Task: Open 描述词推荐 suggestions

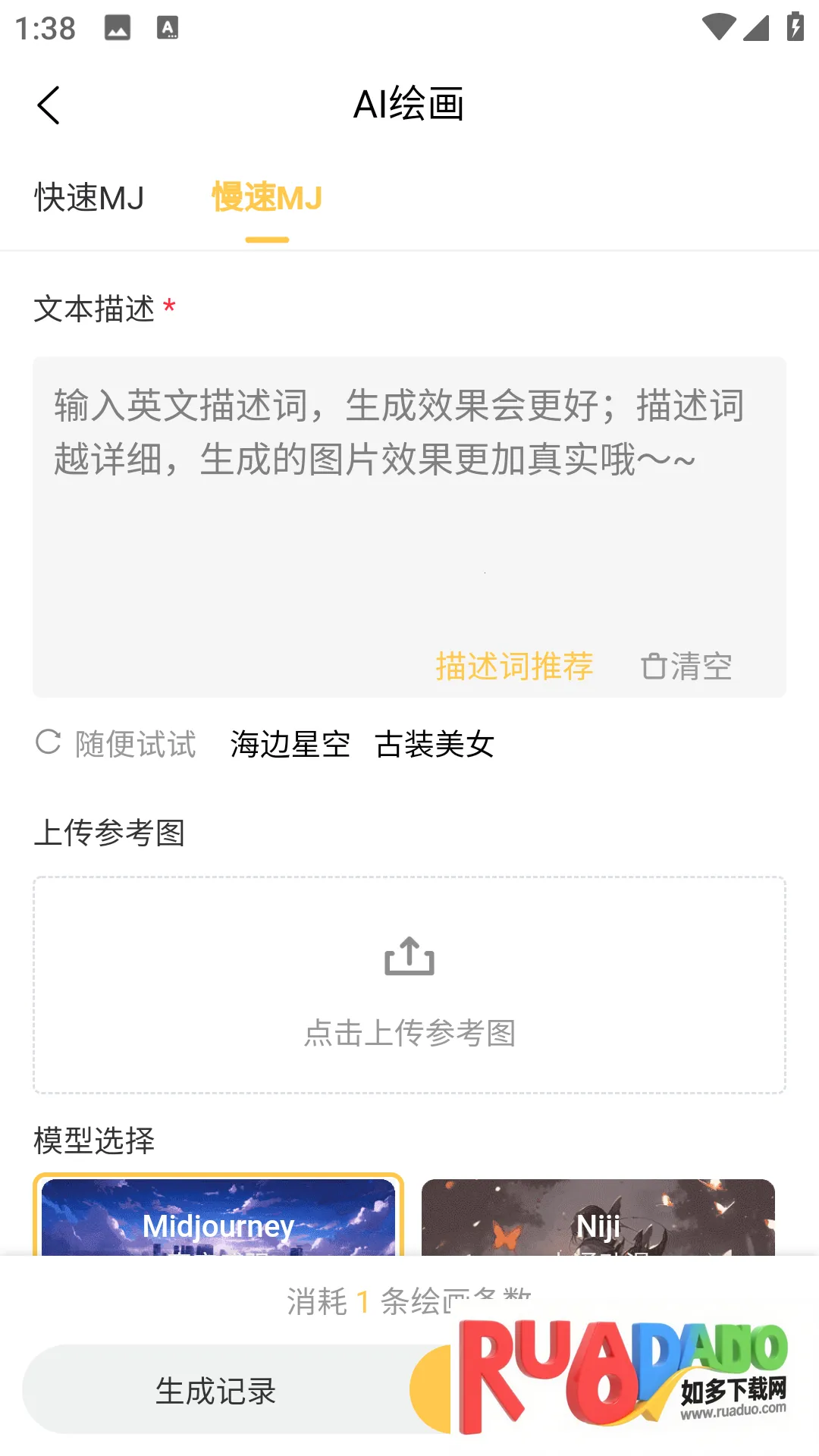Action: [514, 667]
